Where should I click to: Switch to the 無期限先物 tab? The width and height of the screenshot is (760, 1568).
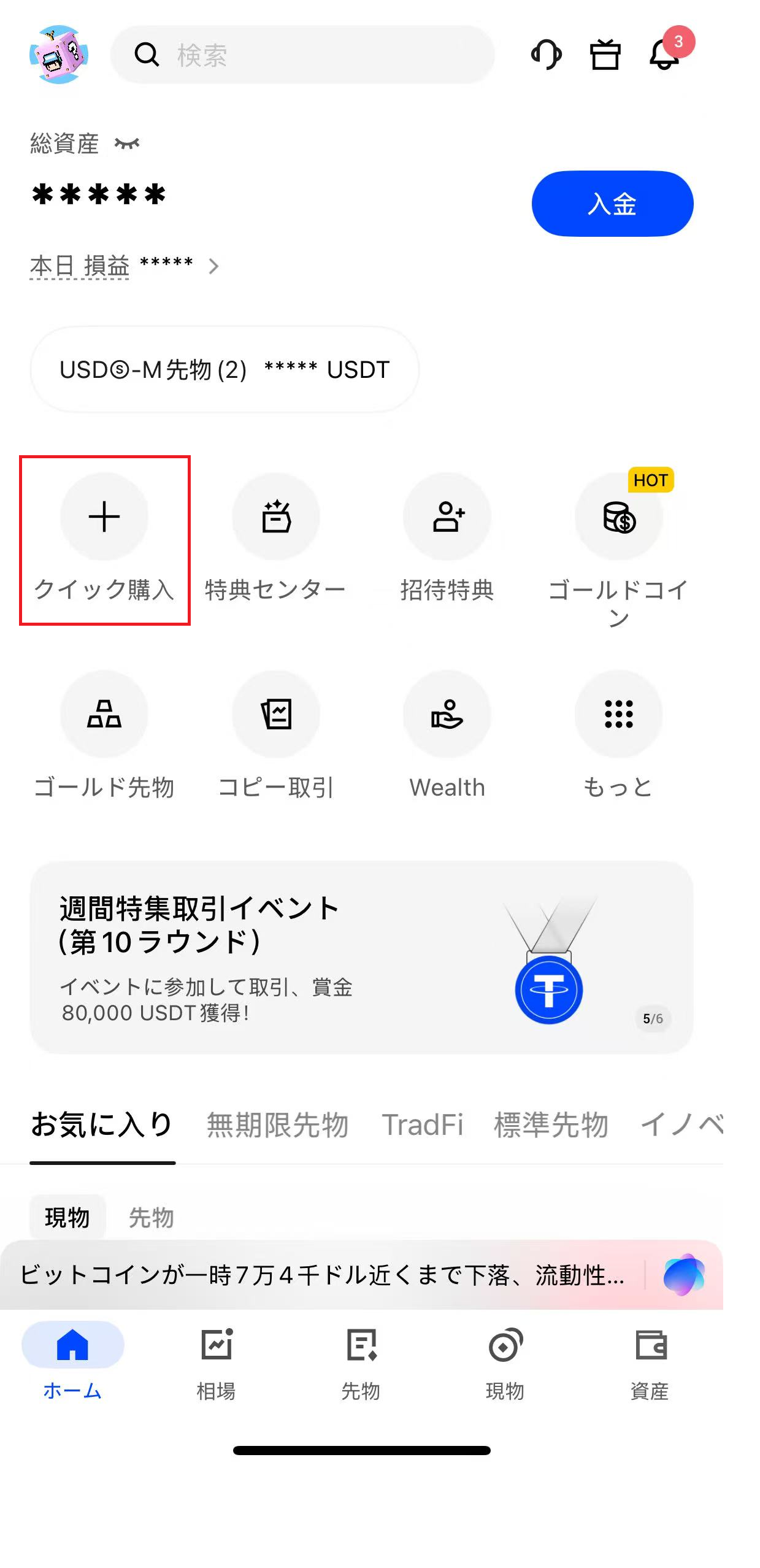pos(277,1124)
